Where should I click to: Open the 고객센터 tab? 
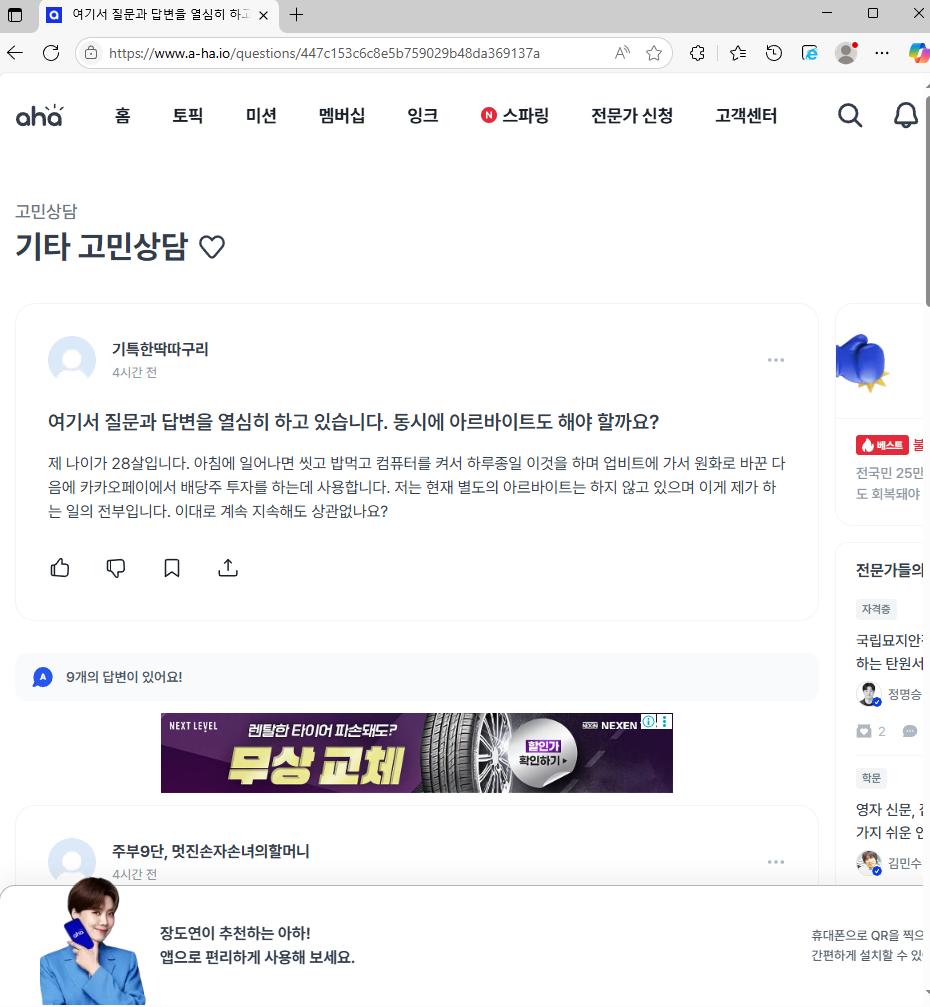tap(746, 116)
